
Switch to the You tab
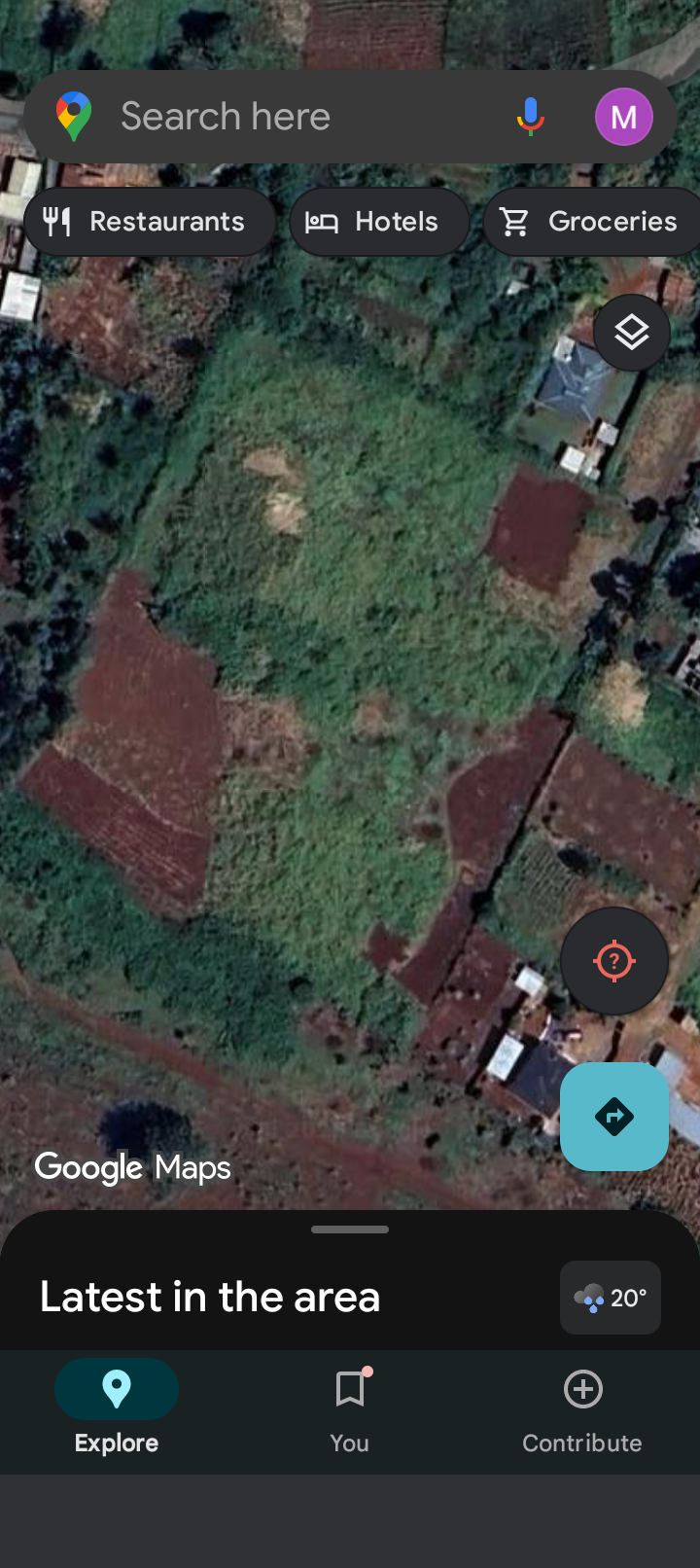[350, 1410]
